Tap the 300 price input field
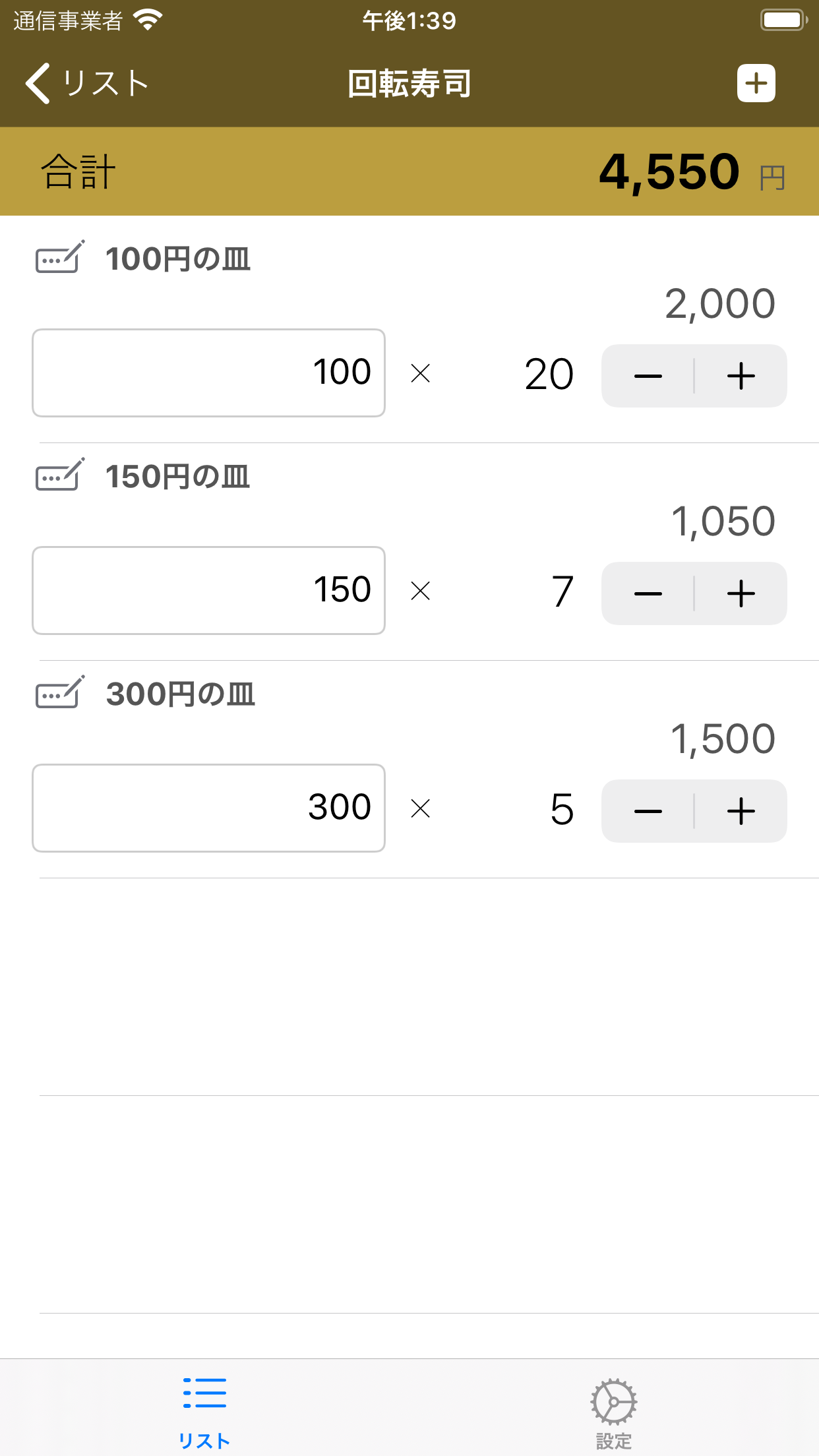The image size is (819, 1456). click(x=208, y=808)
